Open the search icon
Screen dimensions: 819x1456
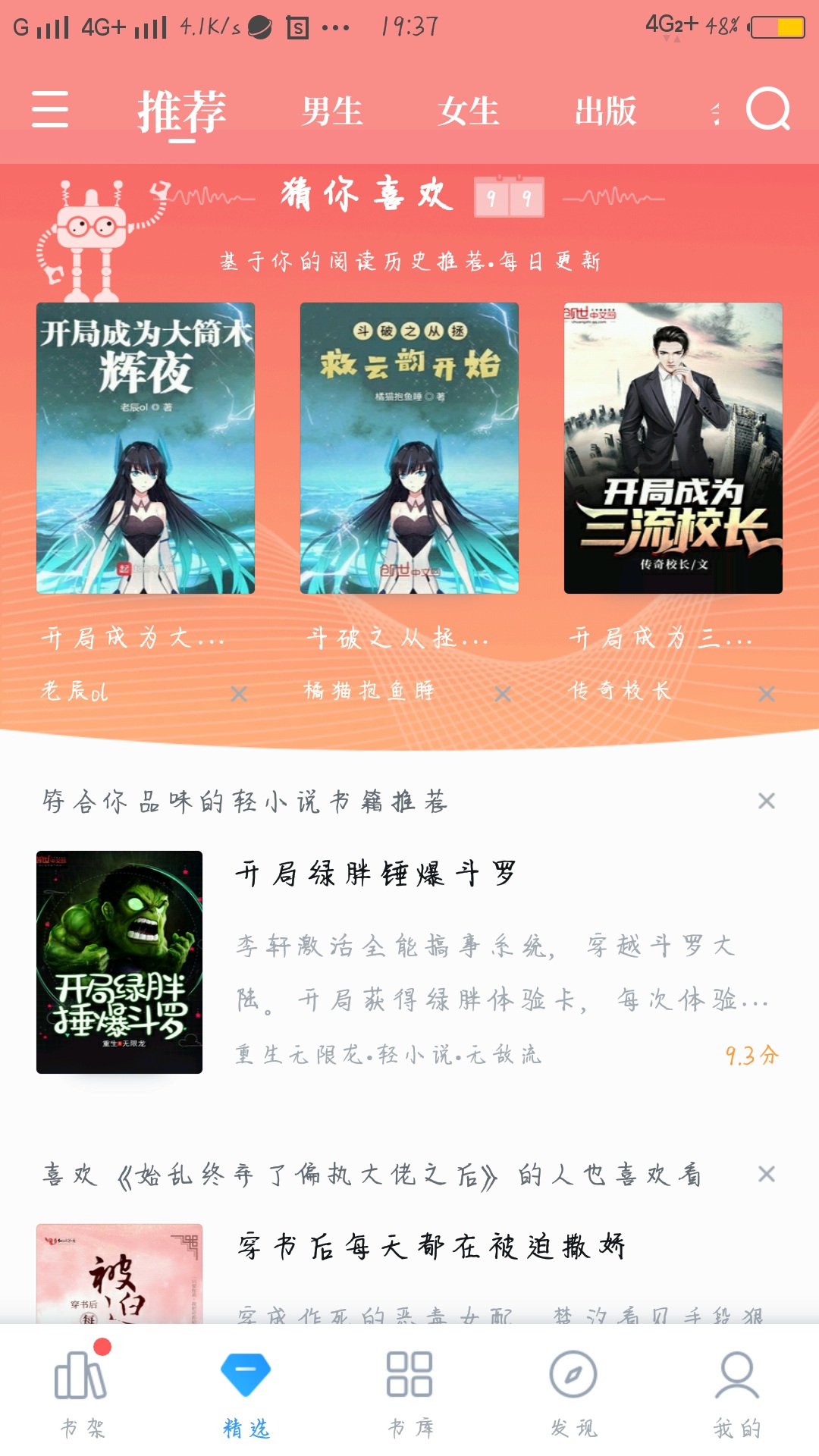coord(767,109)
